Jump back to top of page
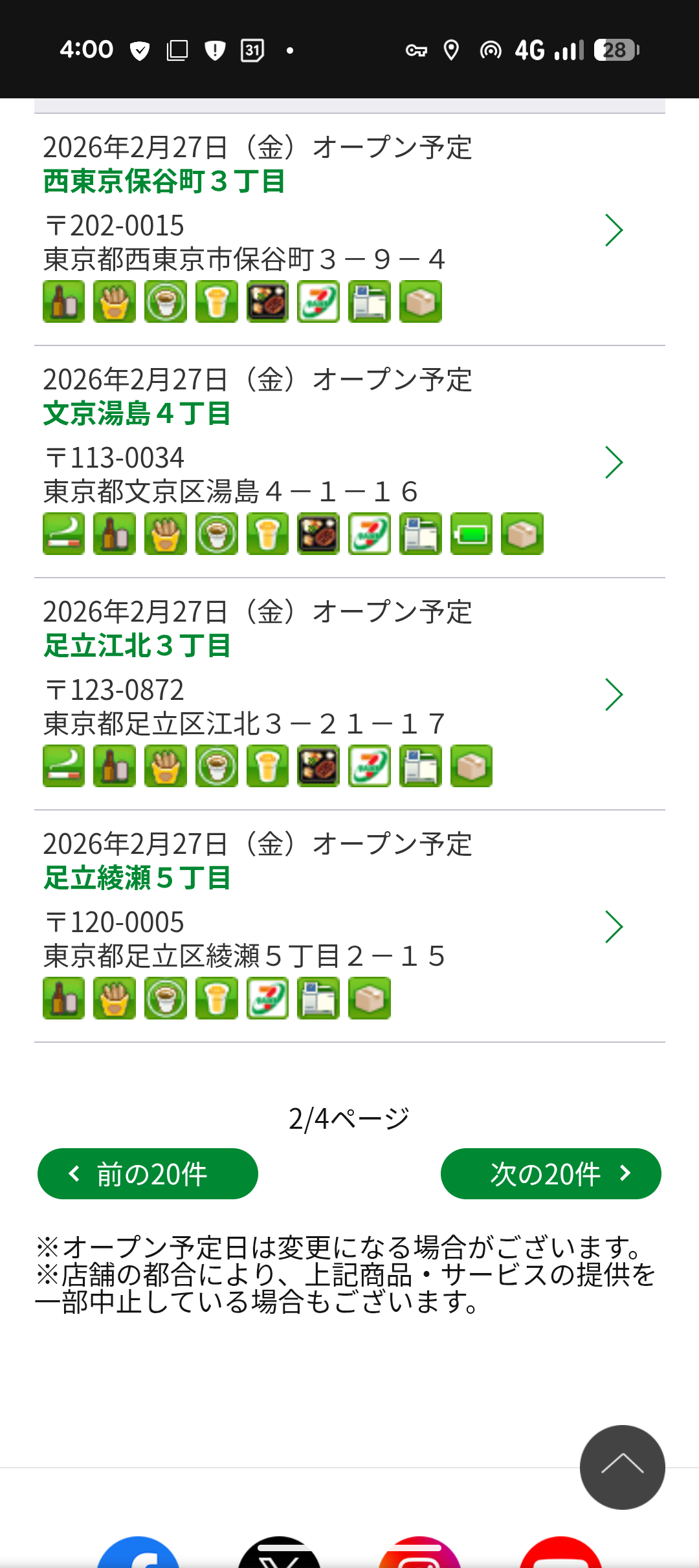Screen dimensions: 699x1568 622,1467
